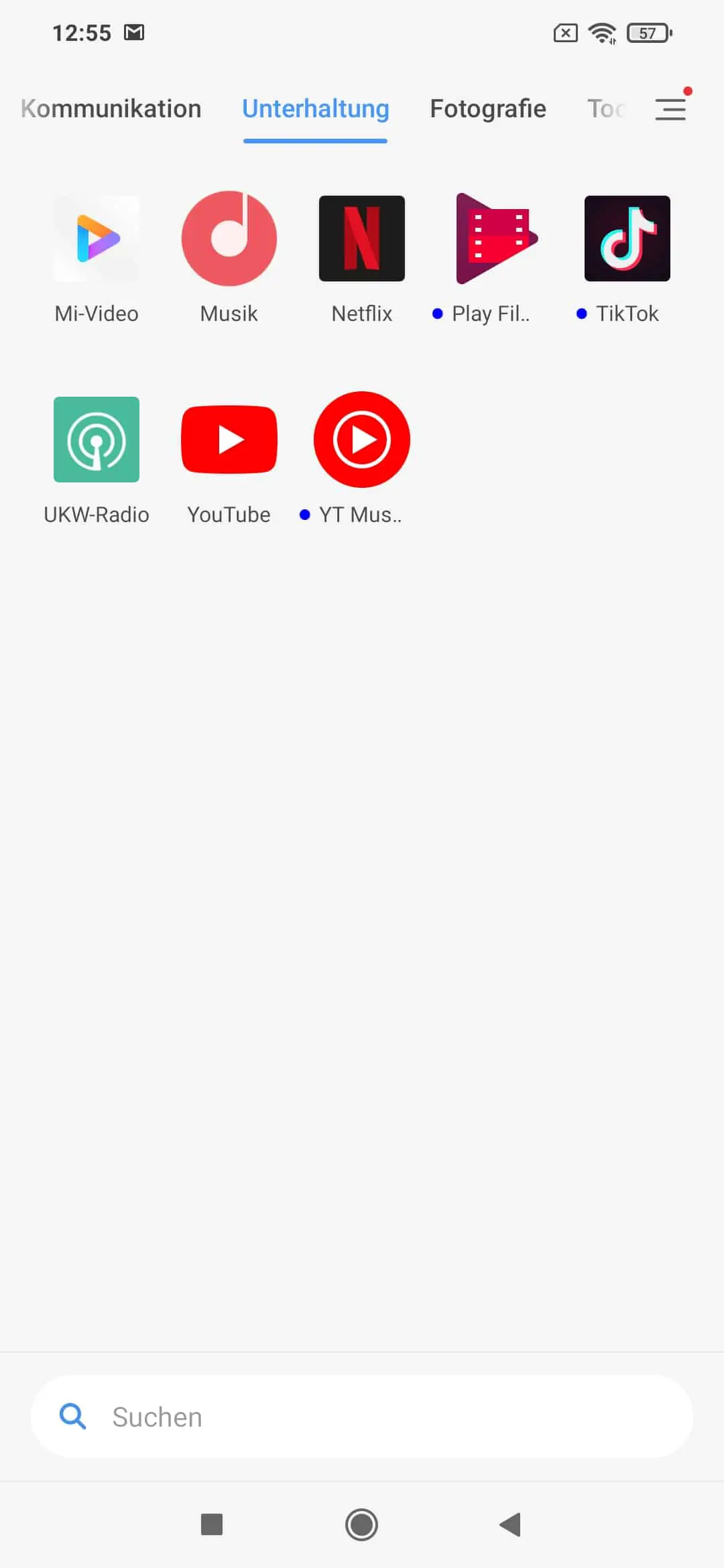Select the Unterhaltung tab
Viewport: 724px width, 1568px height.
[316, 109]
